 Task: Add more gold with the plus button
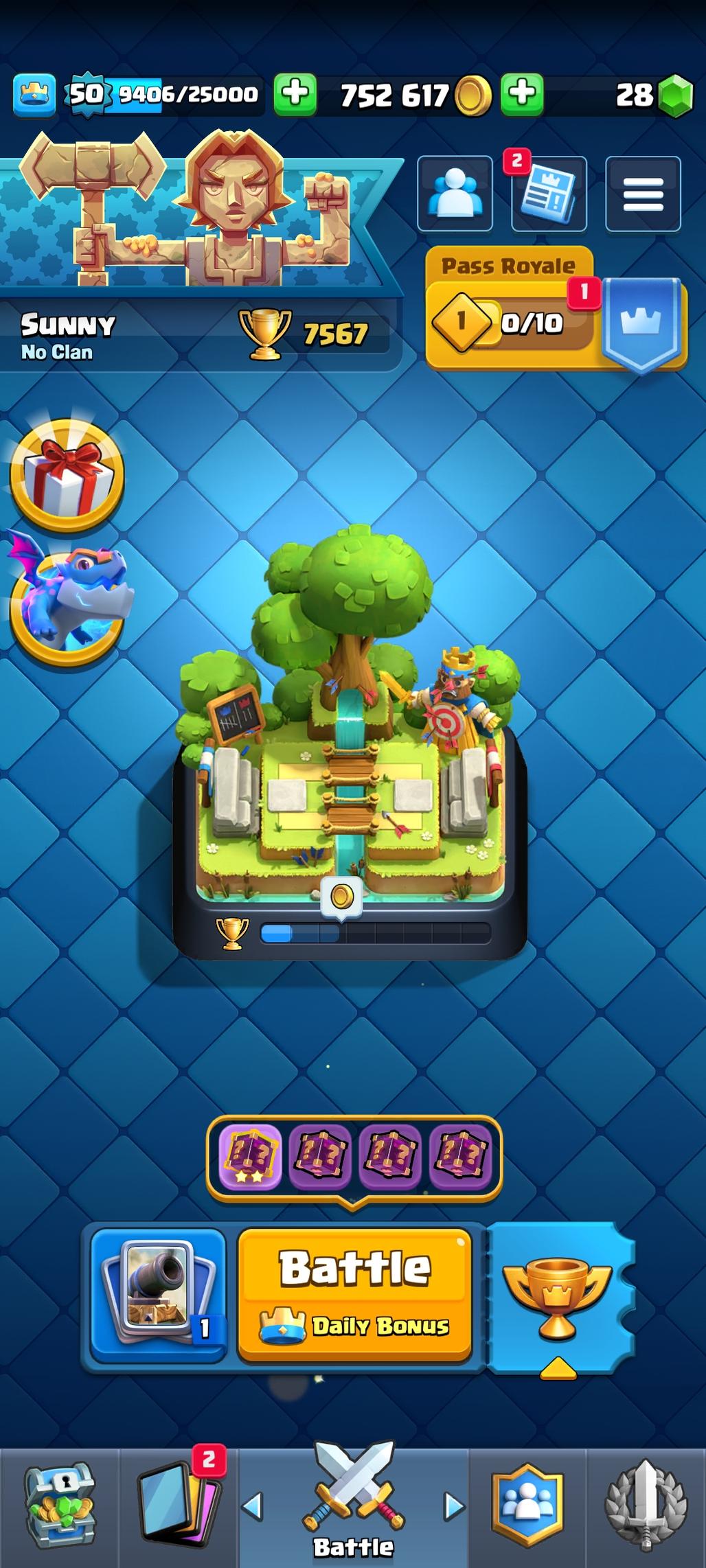pyautogui.click(x=522, y=93)
